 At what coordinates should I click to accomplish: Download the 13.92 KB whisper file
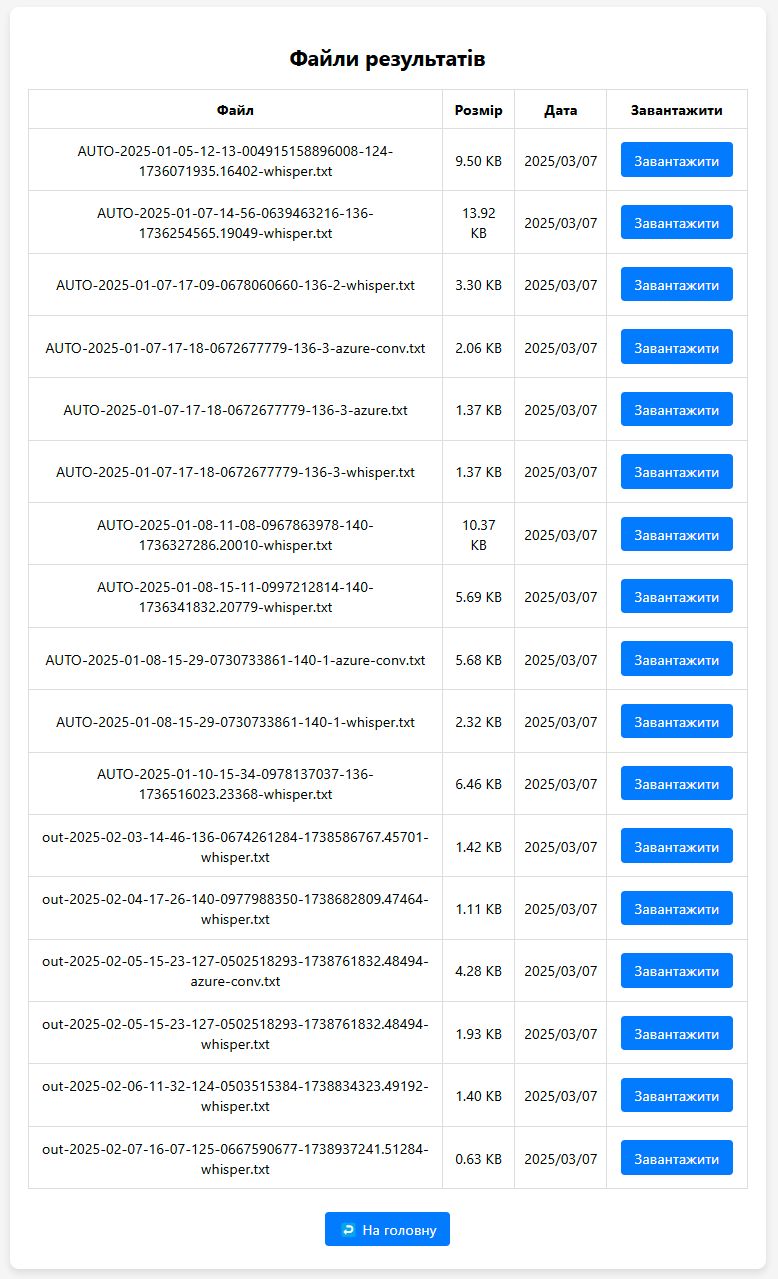click(x=676, y=222)
